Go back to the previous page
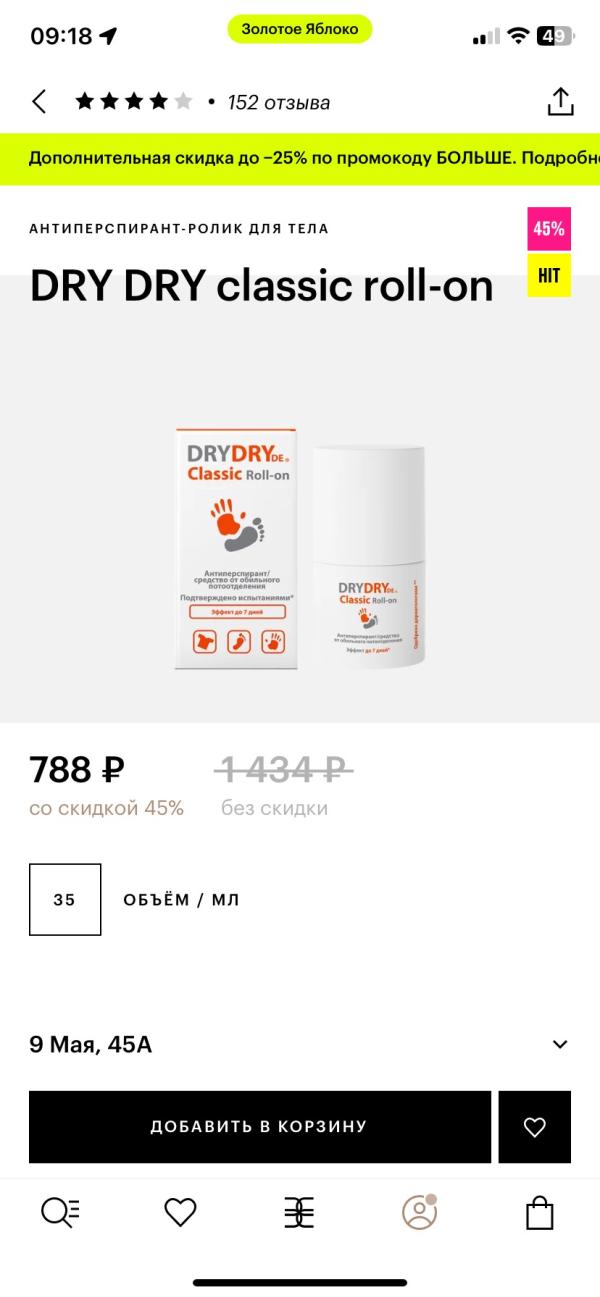Image resolution: width=600 pixels, height=1297 pixels. tap(39, 101)
